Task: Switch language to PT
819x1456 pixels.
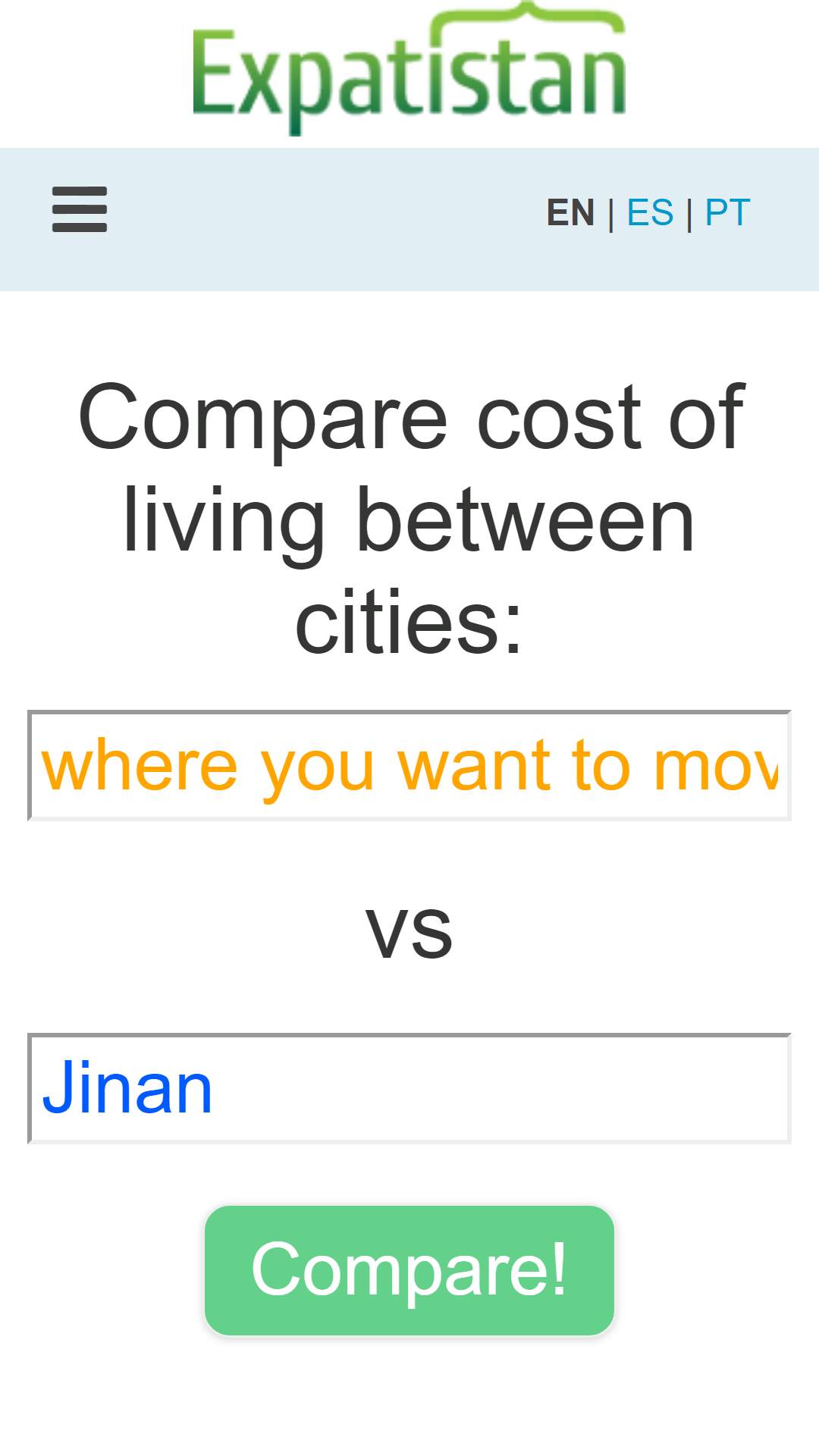Action: pos(727,212)
